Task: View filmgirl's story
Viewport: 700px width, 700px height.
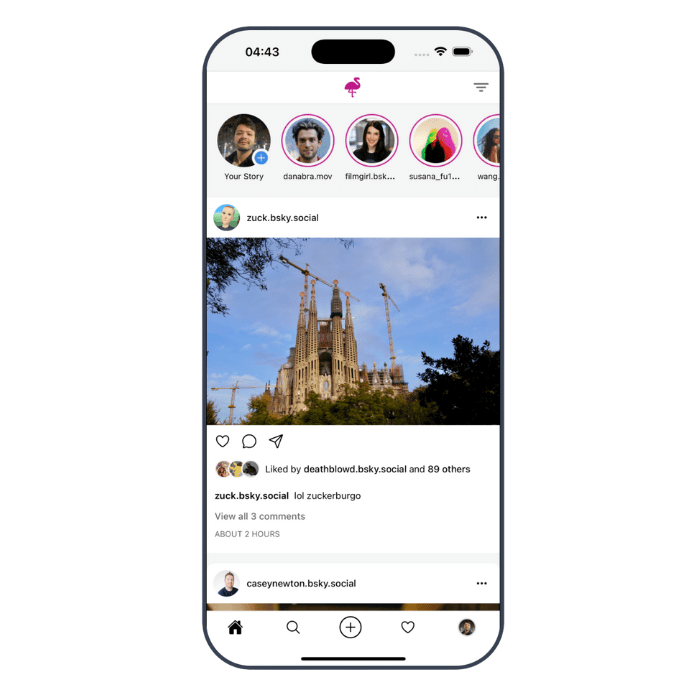Action: (371, 141)
